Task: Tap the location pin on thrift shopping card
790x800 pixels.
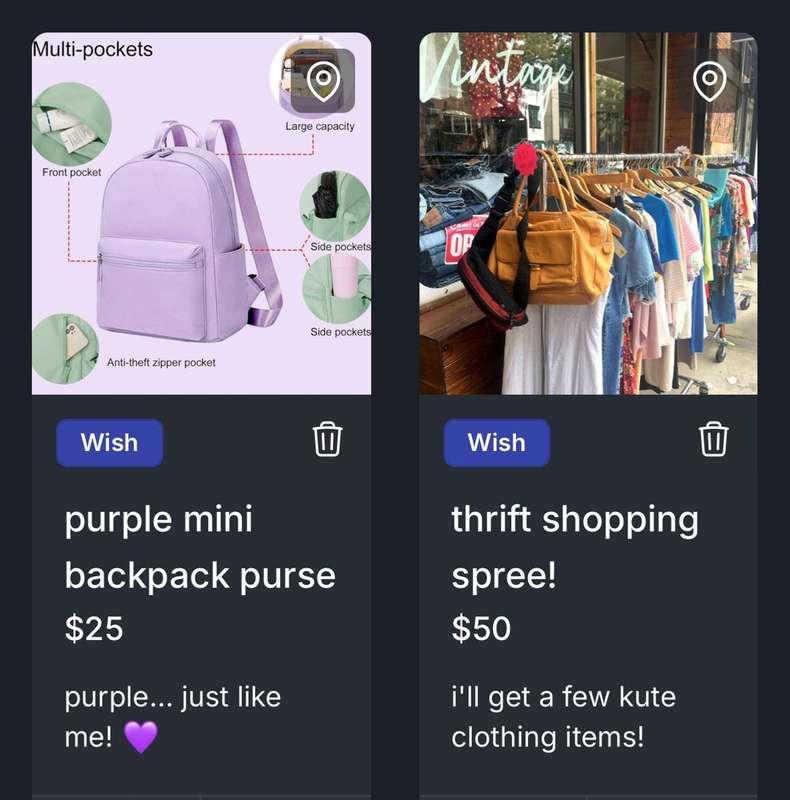Action: [x=709, y=82]
